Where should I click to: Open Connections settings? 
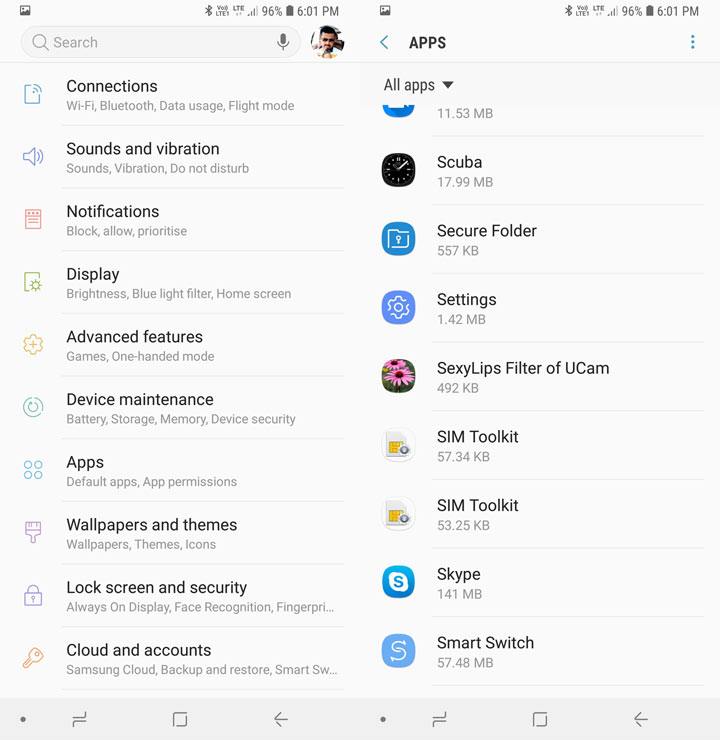(x=180, y=95)
